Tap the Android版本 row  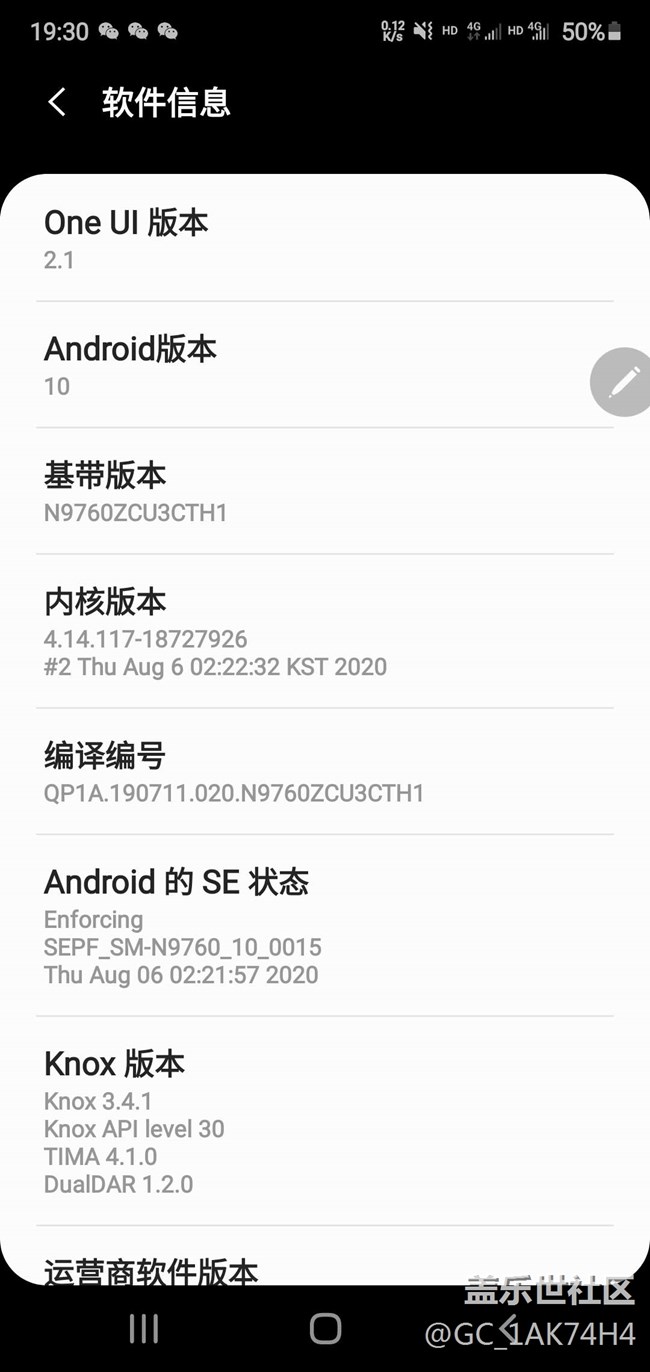pyautogui.click(x=300, y=365)
